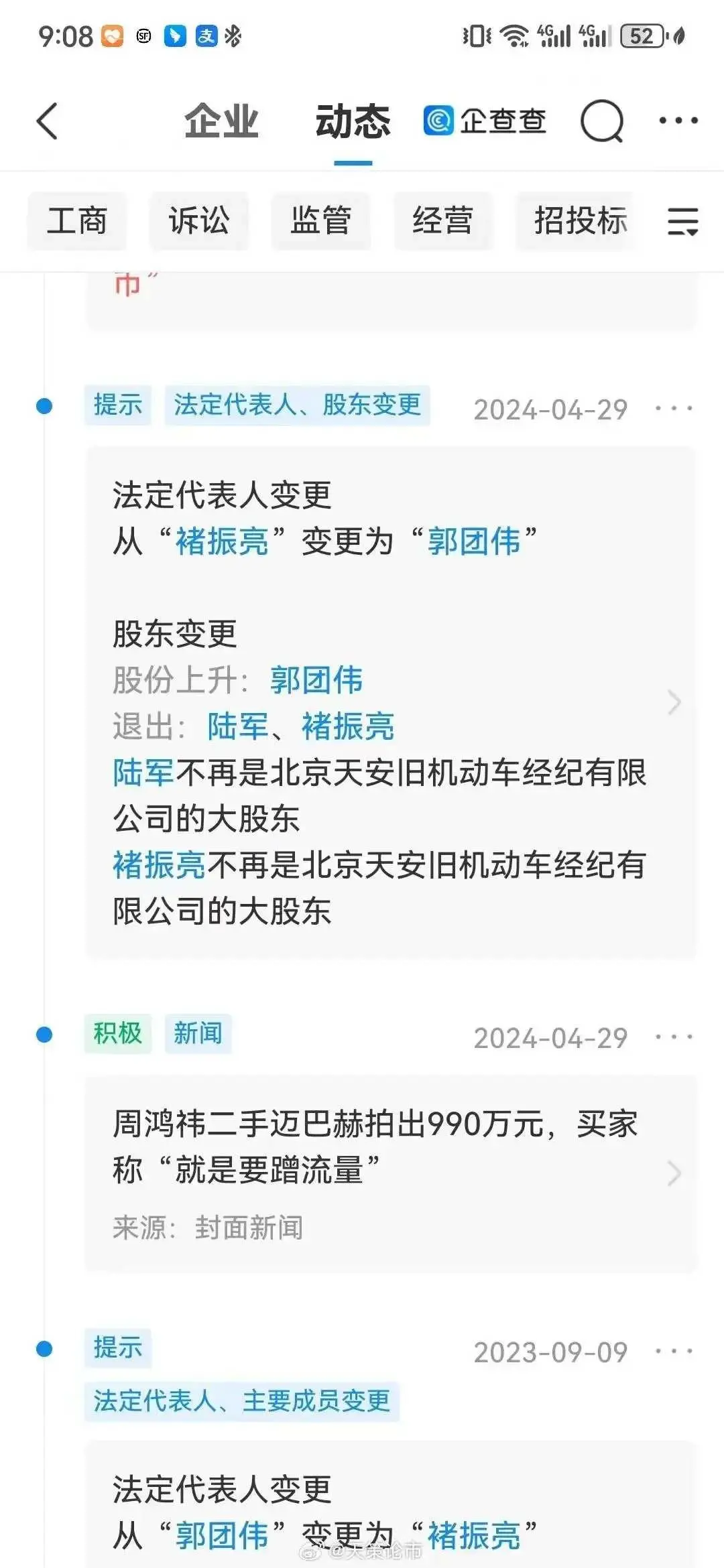Open the search magnifier icon

point(601,121)
